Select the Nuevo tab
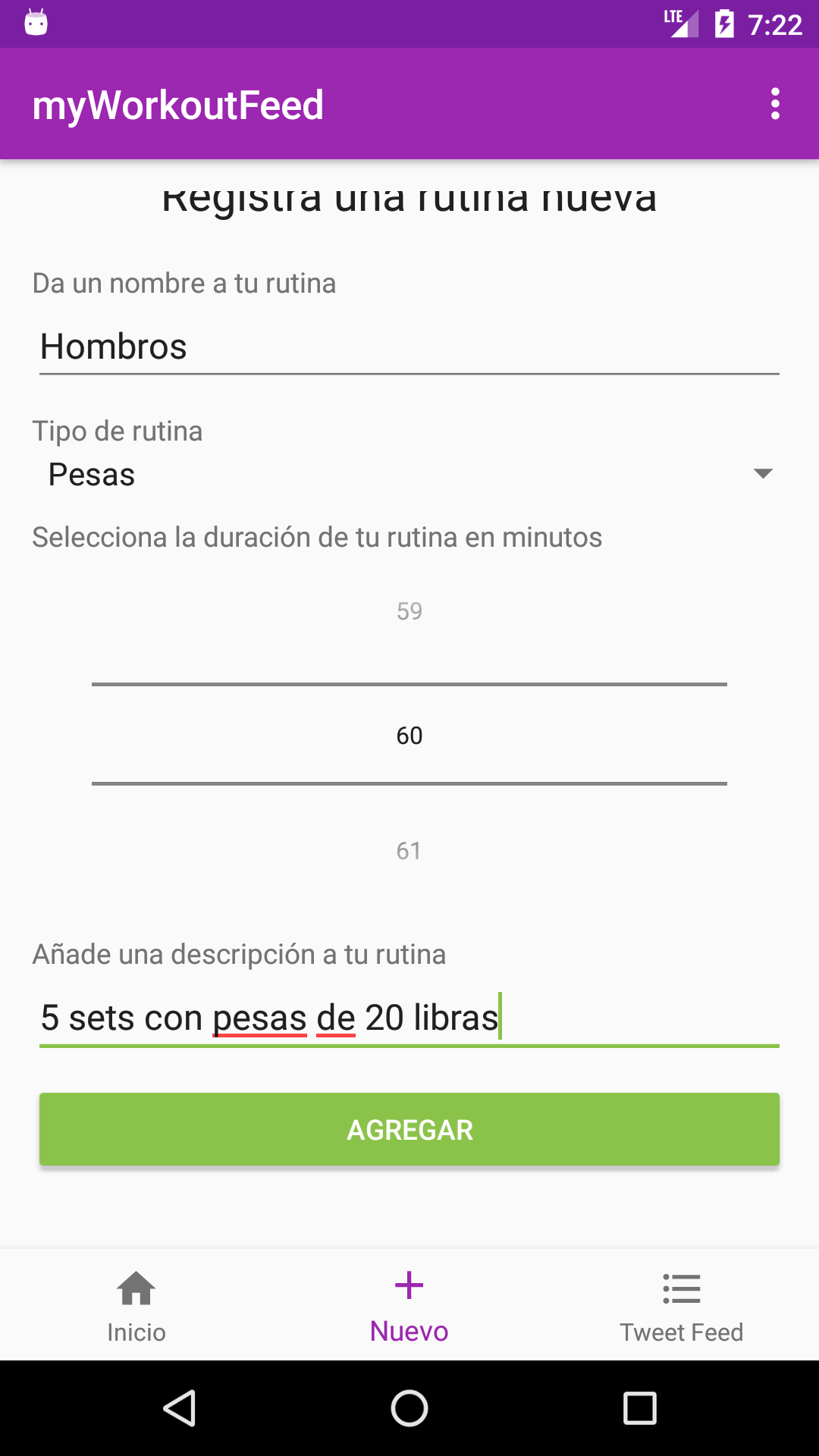Screen dimensions: 819x1456 point(409,1306)
